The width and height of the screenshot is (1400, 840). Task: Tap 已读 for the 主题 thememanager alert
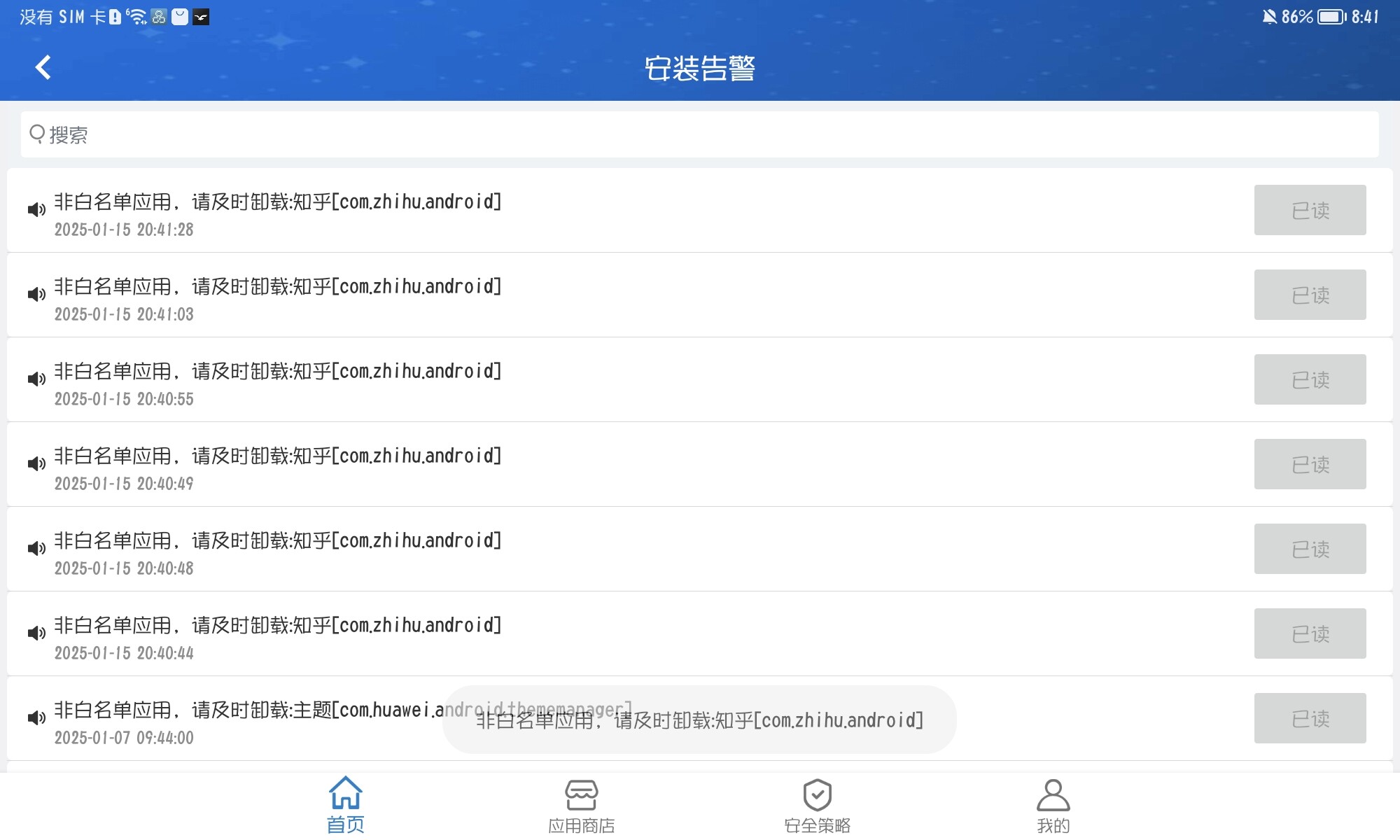(1310, 718)
